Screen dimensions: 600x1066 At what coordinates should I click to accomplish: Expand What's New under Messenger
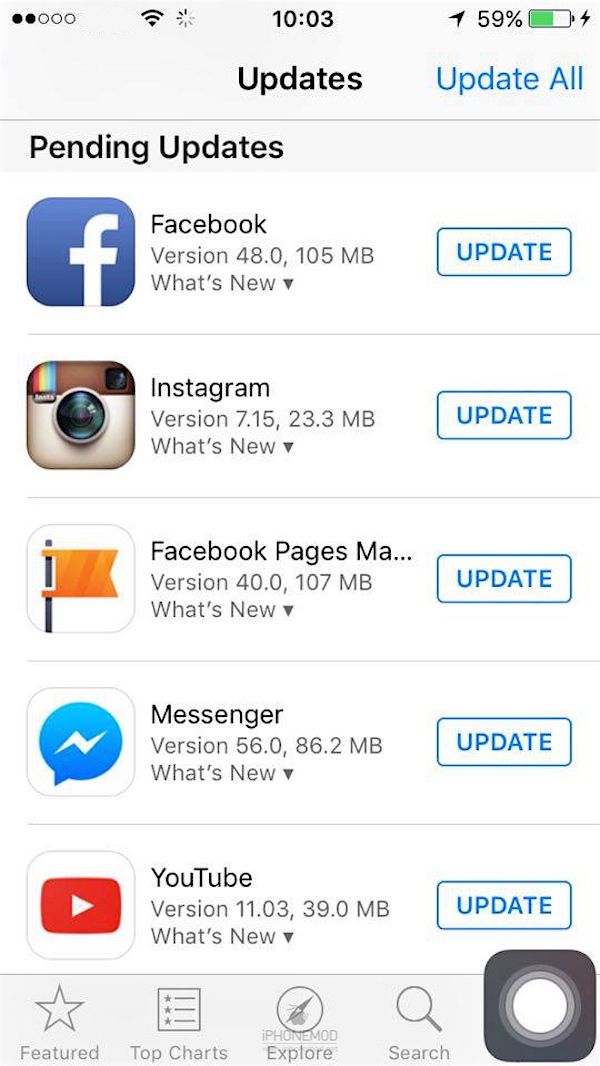222,773
